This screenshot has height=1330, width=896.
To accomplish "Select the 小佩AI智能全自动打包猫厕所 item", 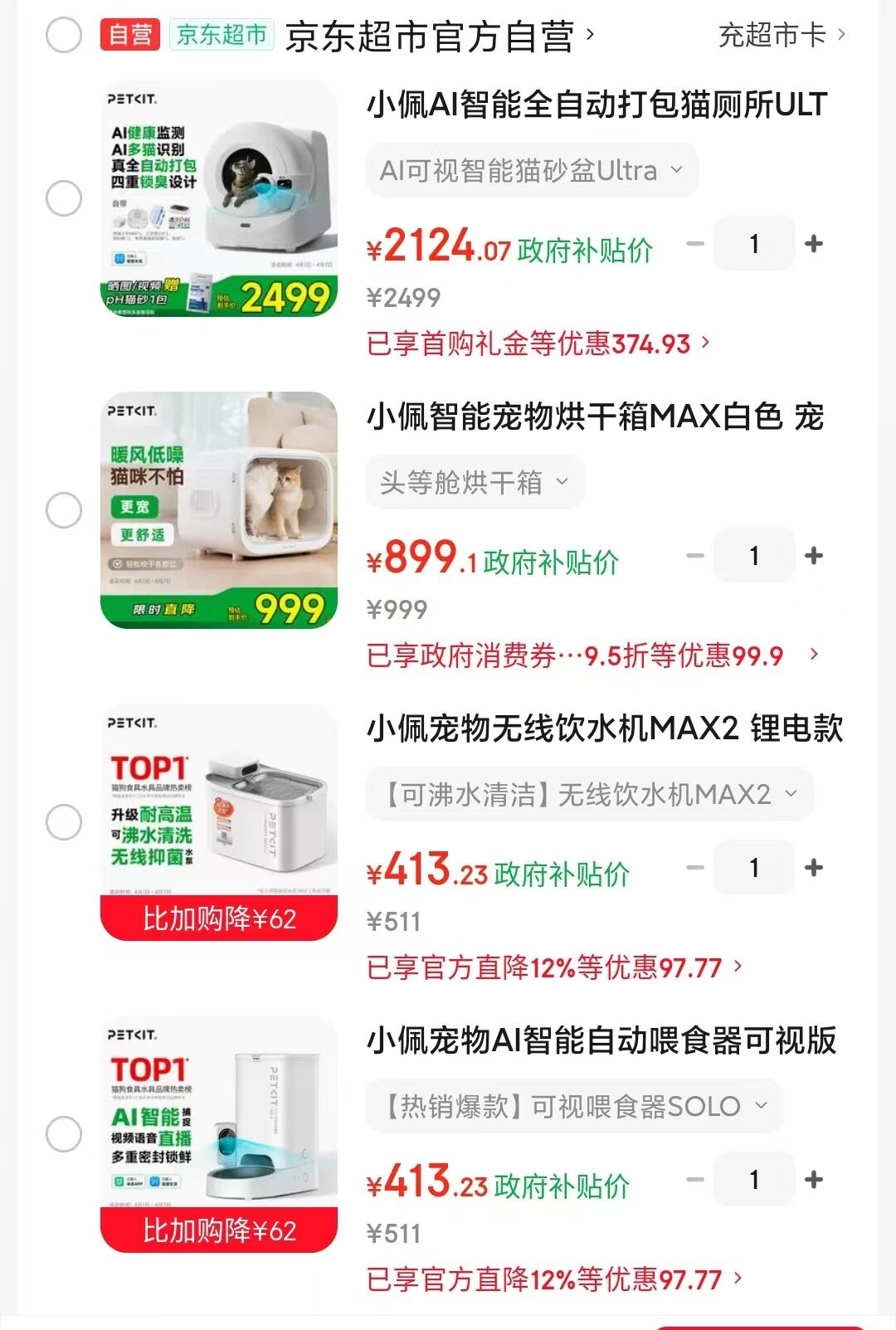I will click(64, 198).
